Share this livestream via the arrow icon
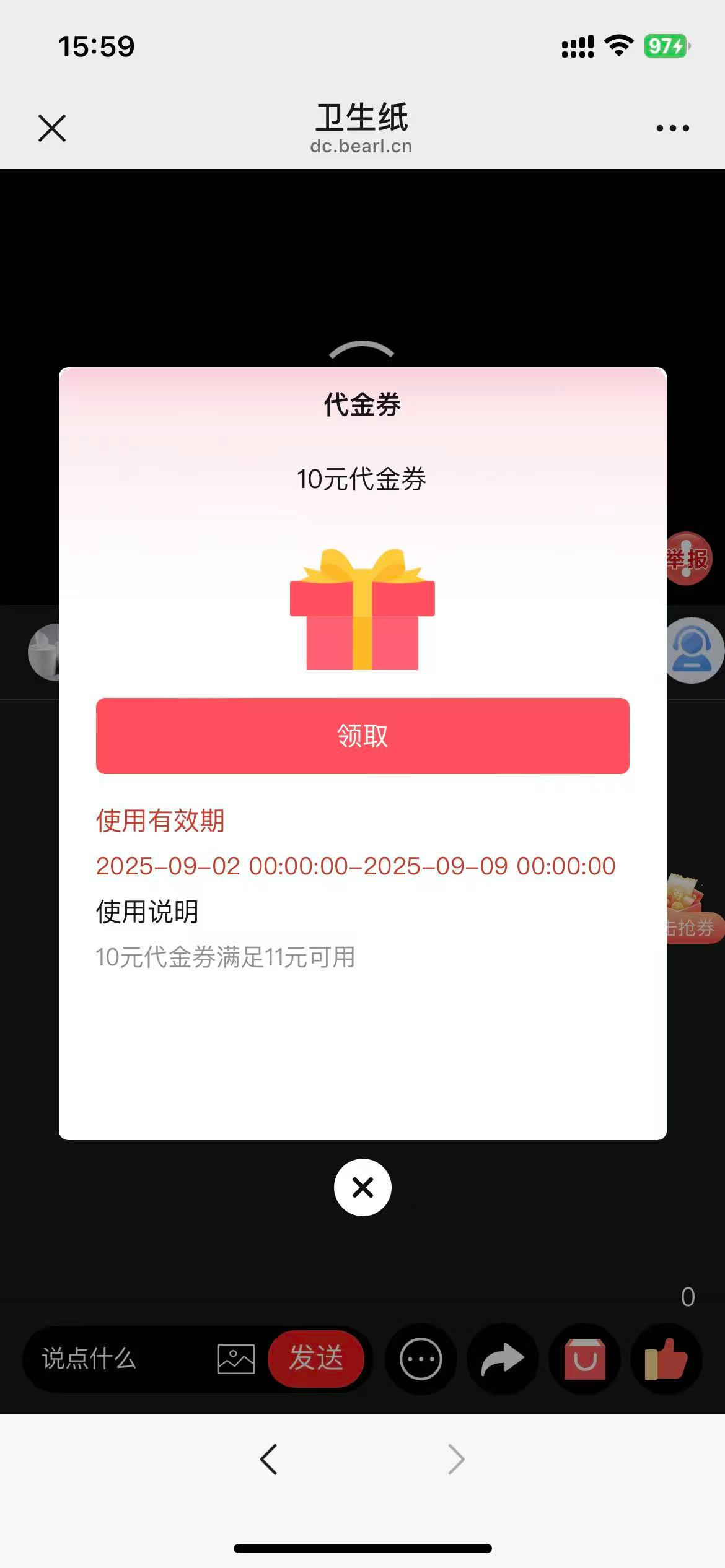 [503, 1359]
